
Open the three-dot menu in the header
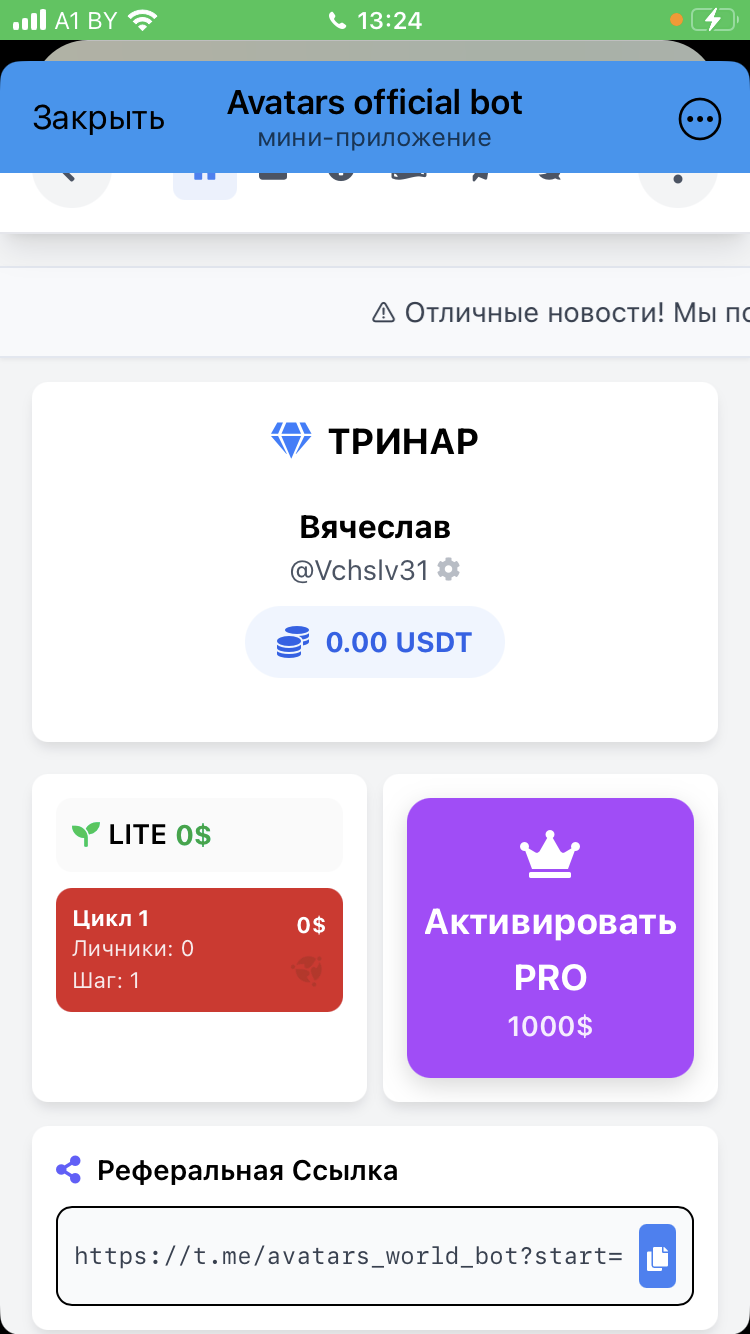point(699,120)
